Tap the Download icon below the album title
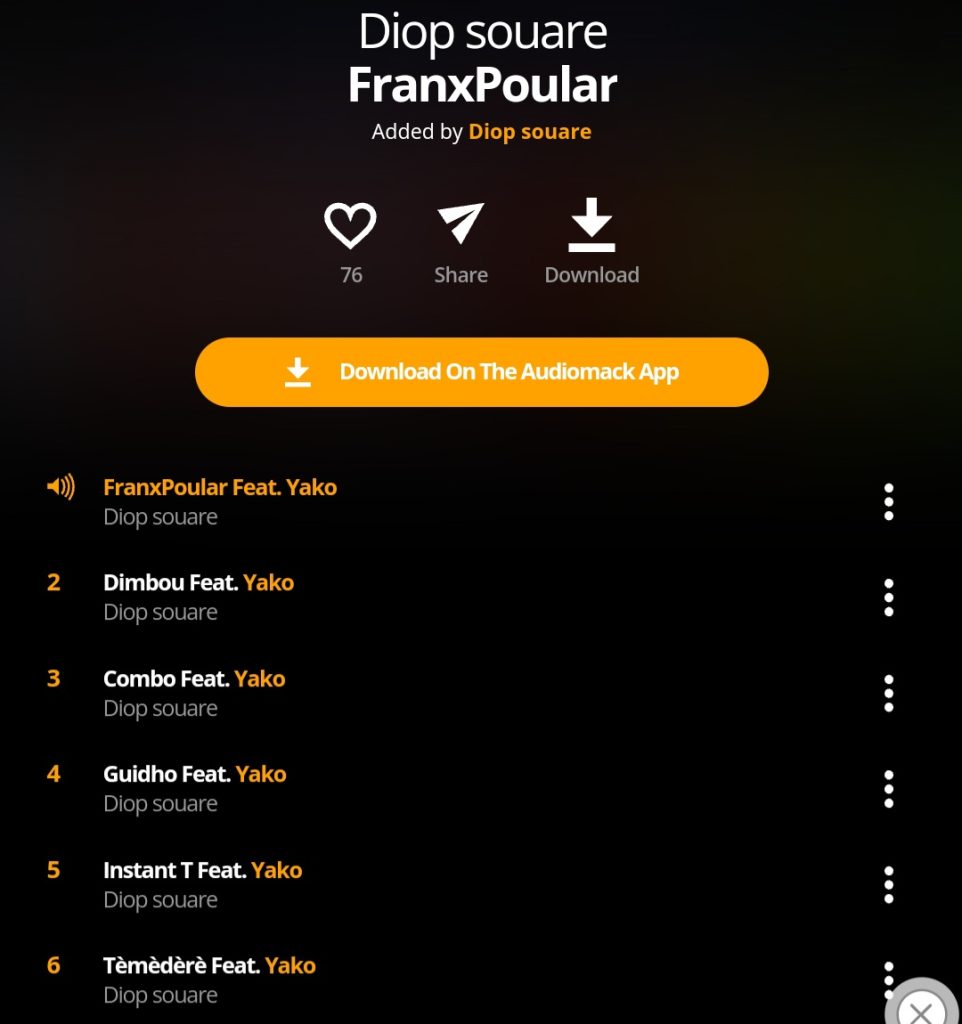 [x=591, y=225]
